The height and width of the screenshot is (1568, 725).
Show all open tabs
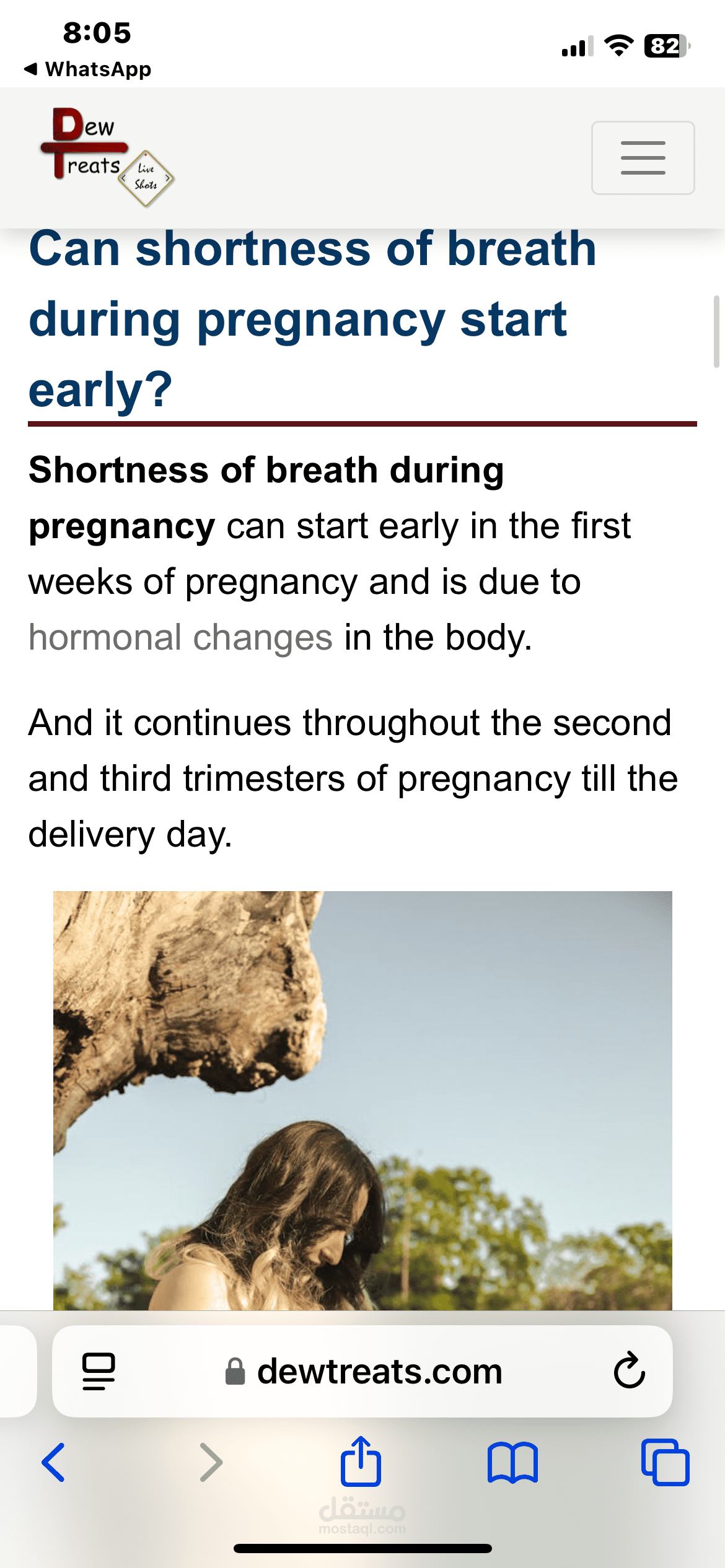point(665,1462)
